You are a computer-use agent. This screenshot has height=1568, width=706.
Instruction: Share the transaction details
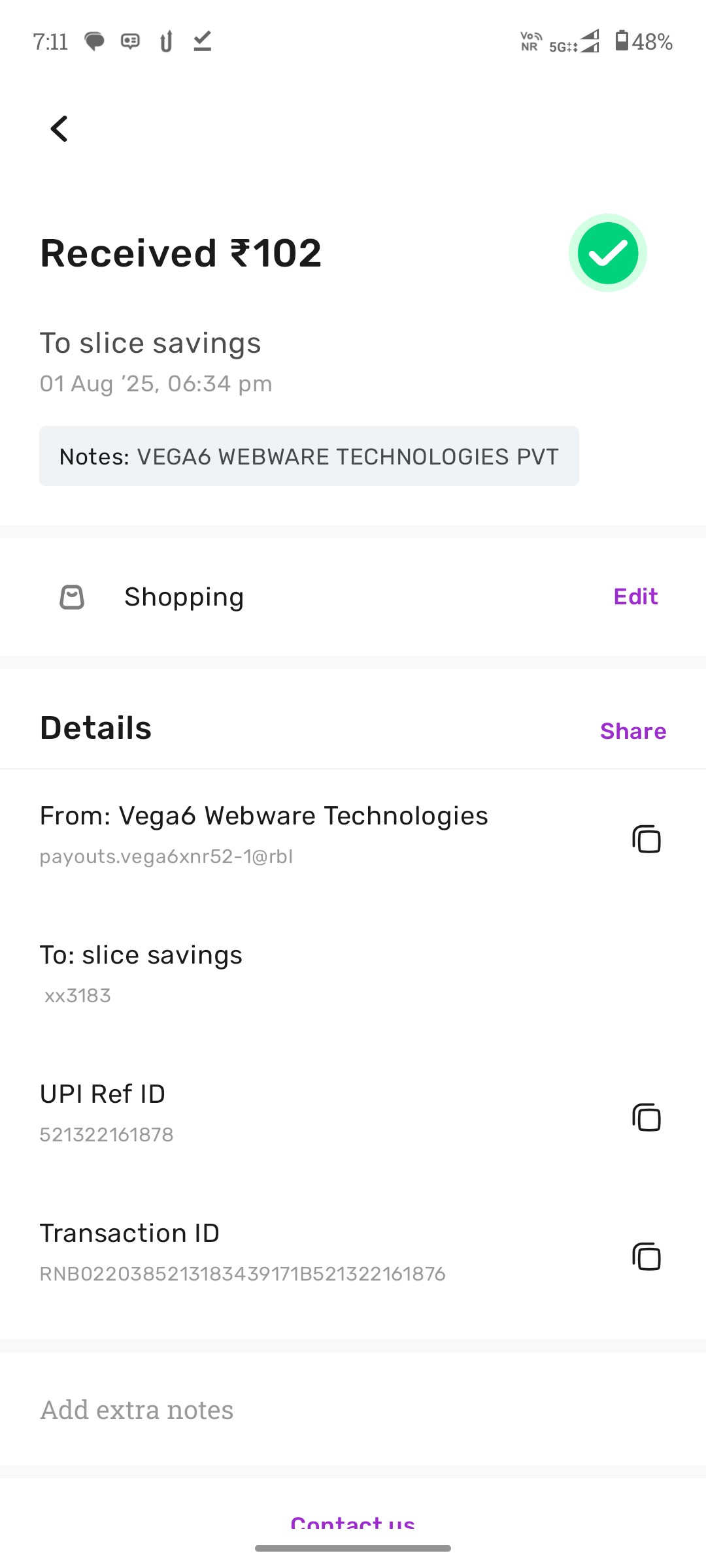click(633, 731)
